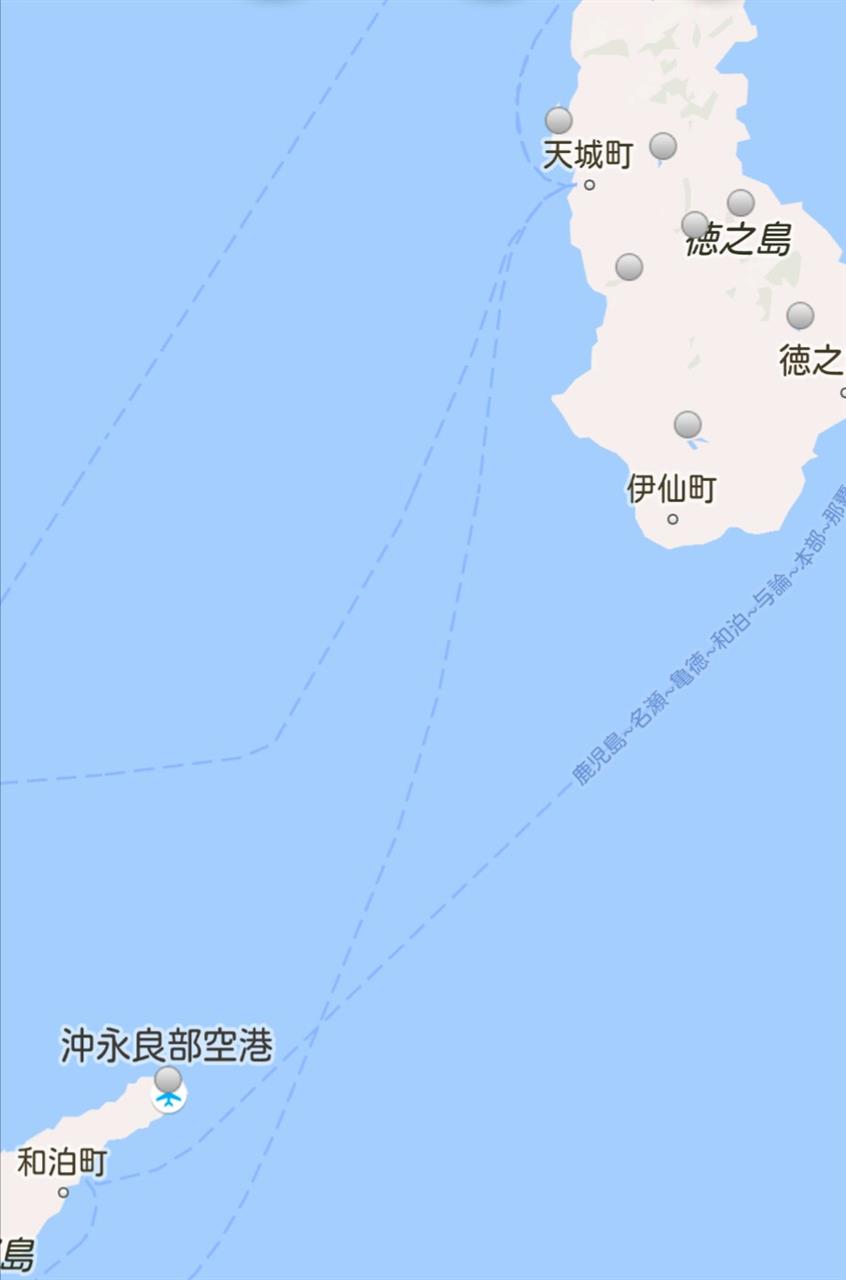Select the gray marker just above 天城町 label
Screen dimensions: 846x1280
click(x=559, y=121)
